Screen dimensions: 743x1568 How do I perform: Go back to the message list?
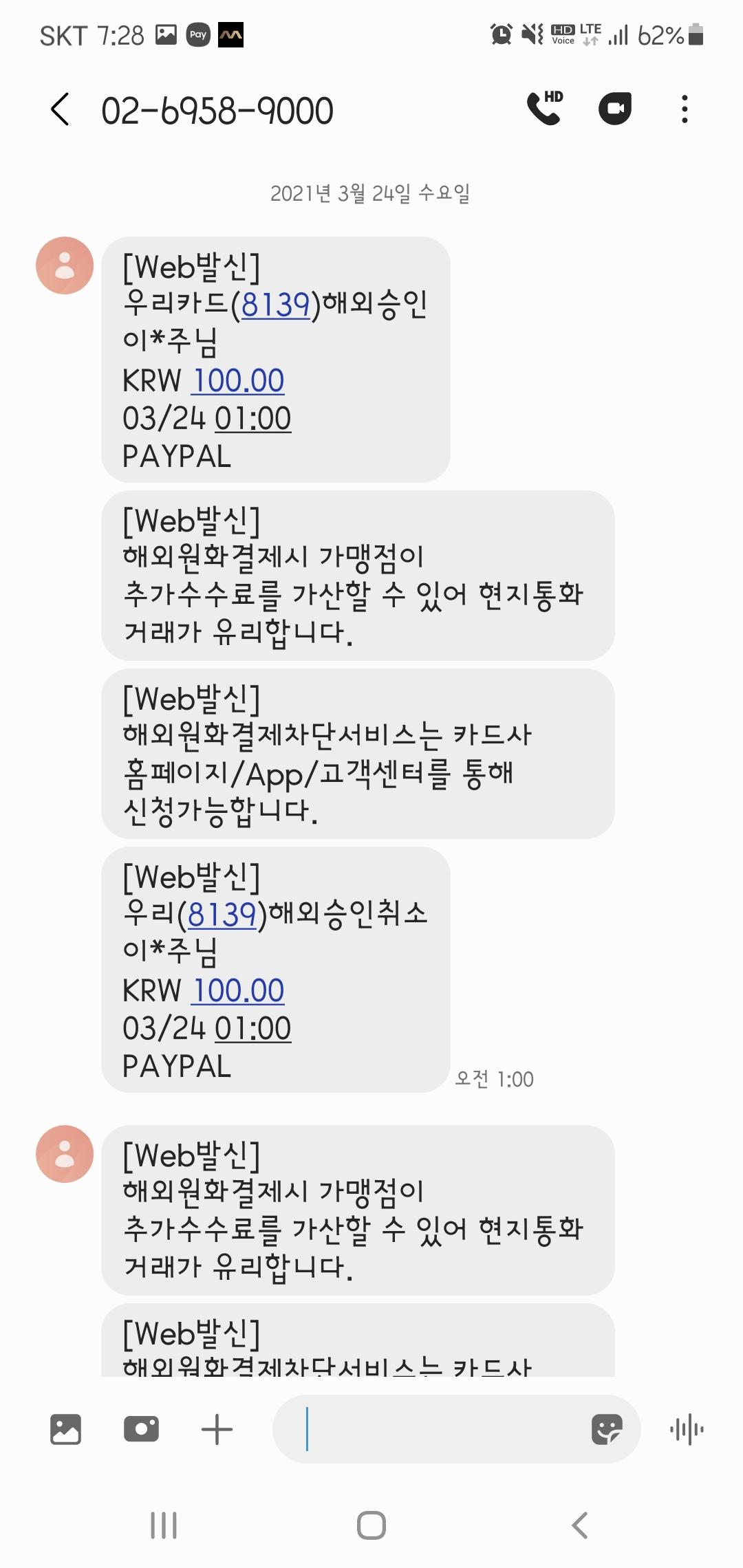(61, 109)
